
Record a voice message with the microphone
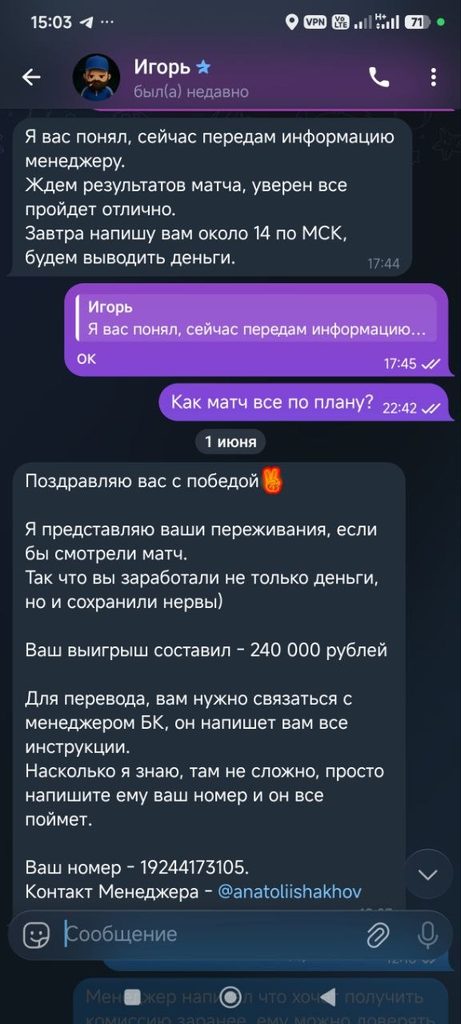(428, 935)
